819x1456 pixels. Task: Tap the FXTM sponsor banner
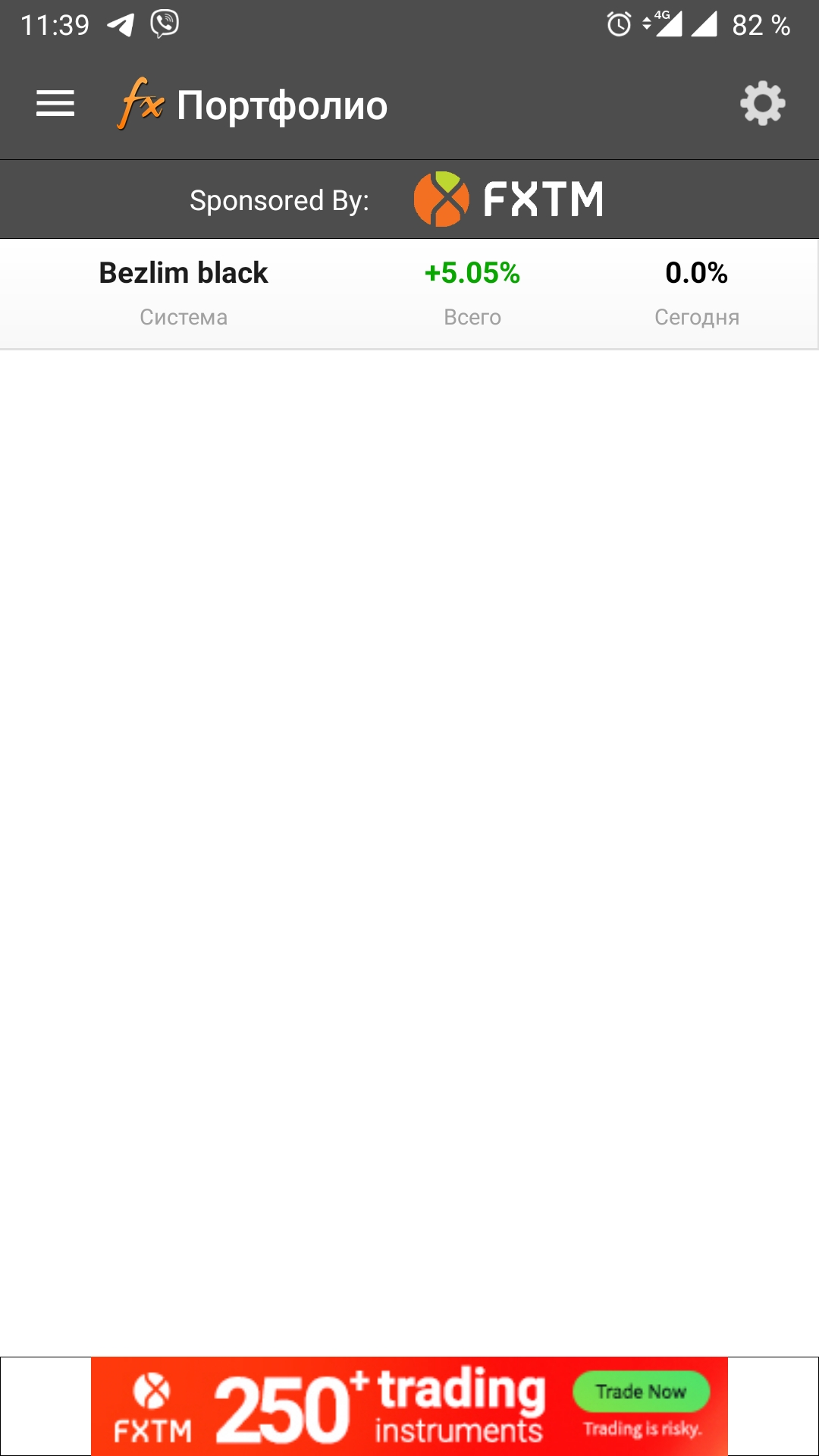[x=409, y=199]
